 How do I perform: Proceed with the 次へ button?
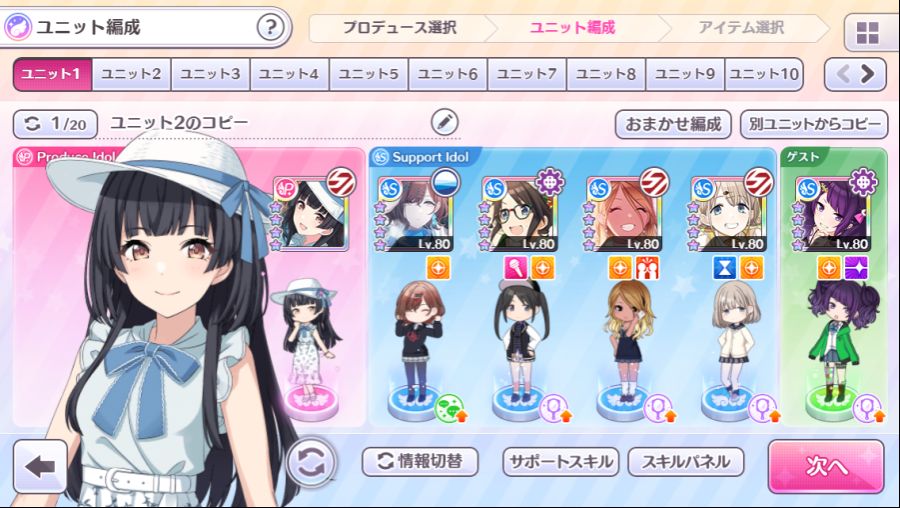[826, 466]
